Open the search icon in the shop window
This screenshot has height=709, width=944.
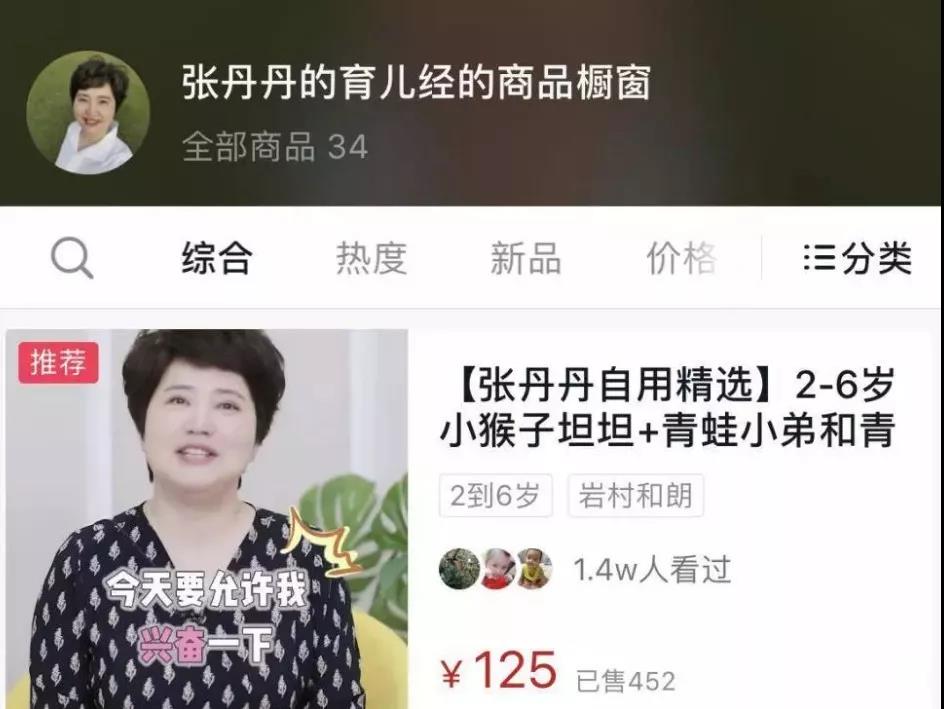[72, 259]
